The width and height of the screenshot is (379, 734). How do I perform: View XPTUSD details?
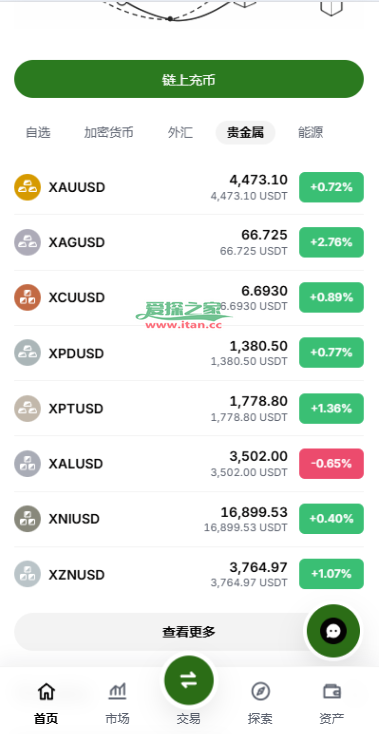(189, 408)
